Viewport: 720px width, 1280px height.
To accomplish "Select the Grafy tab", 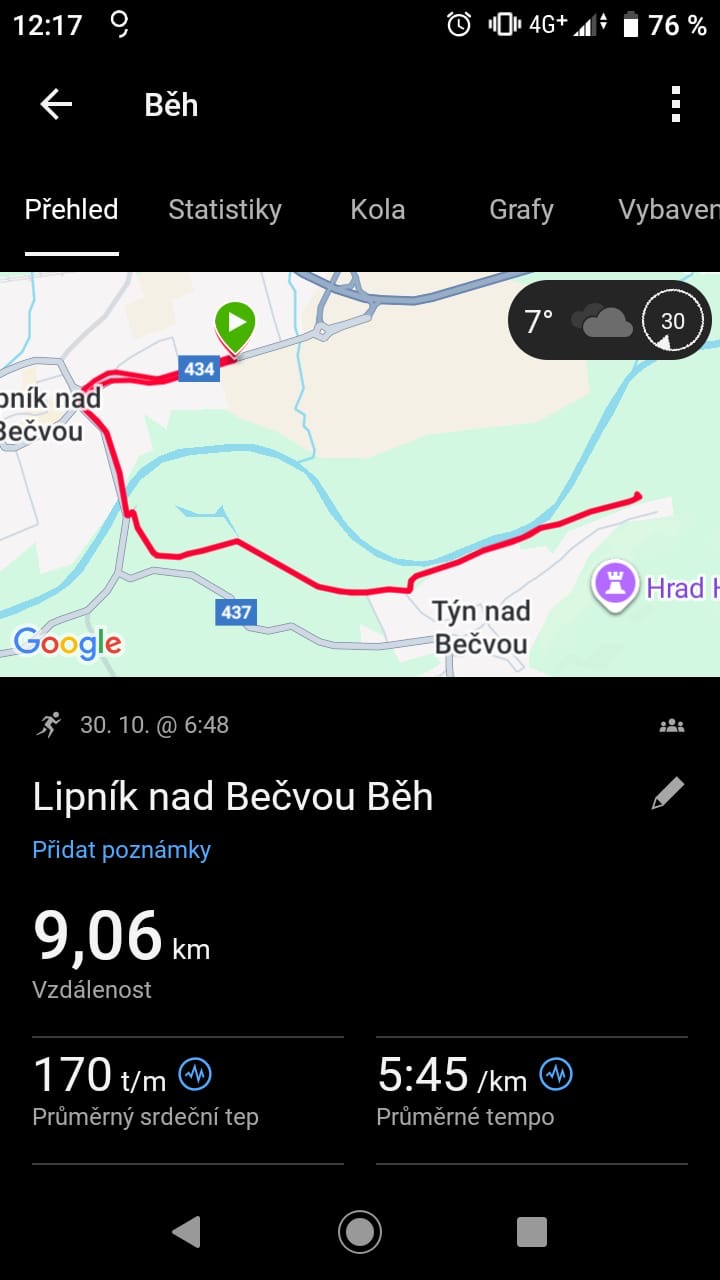I will click(x=521, y=209).
